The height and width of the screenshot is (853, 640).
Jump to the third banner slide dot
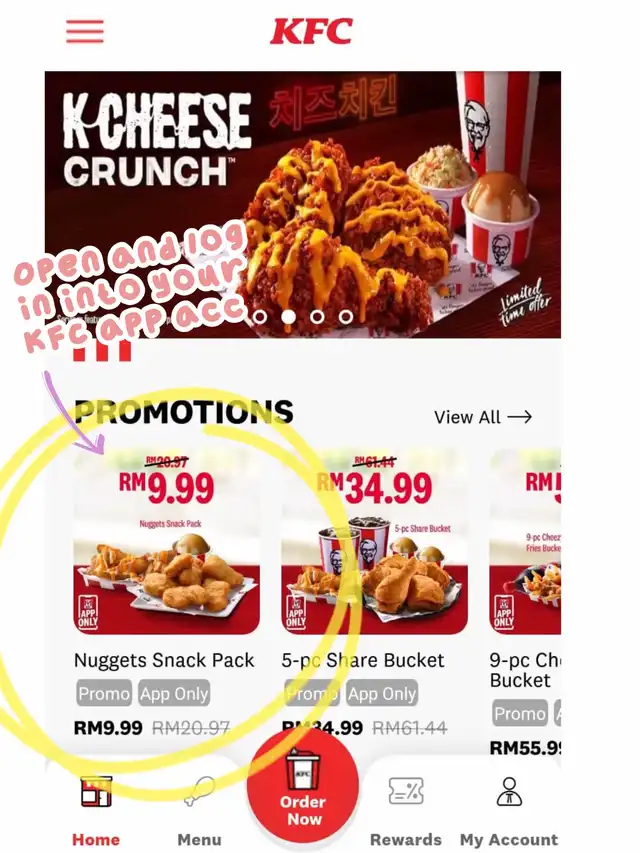click(317, 317)
